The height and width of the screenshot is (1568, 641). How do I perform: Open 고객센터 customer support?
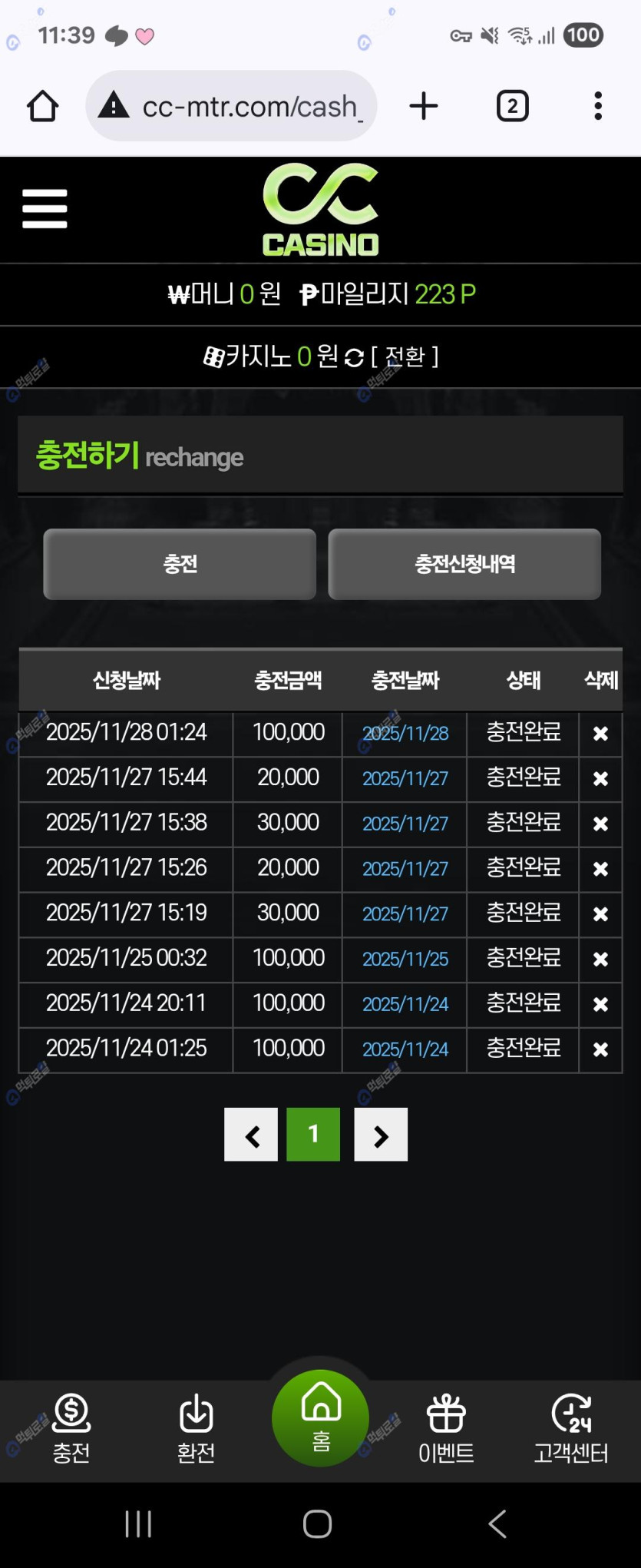point(571,1429)
